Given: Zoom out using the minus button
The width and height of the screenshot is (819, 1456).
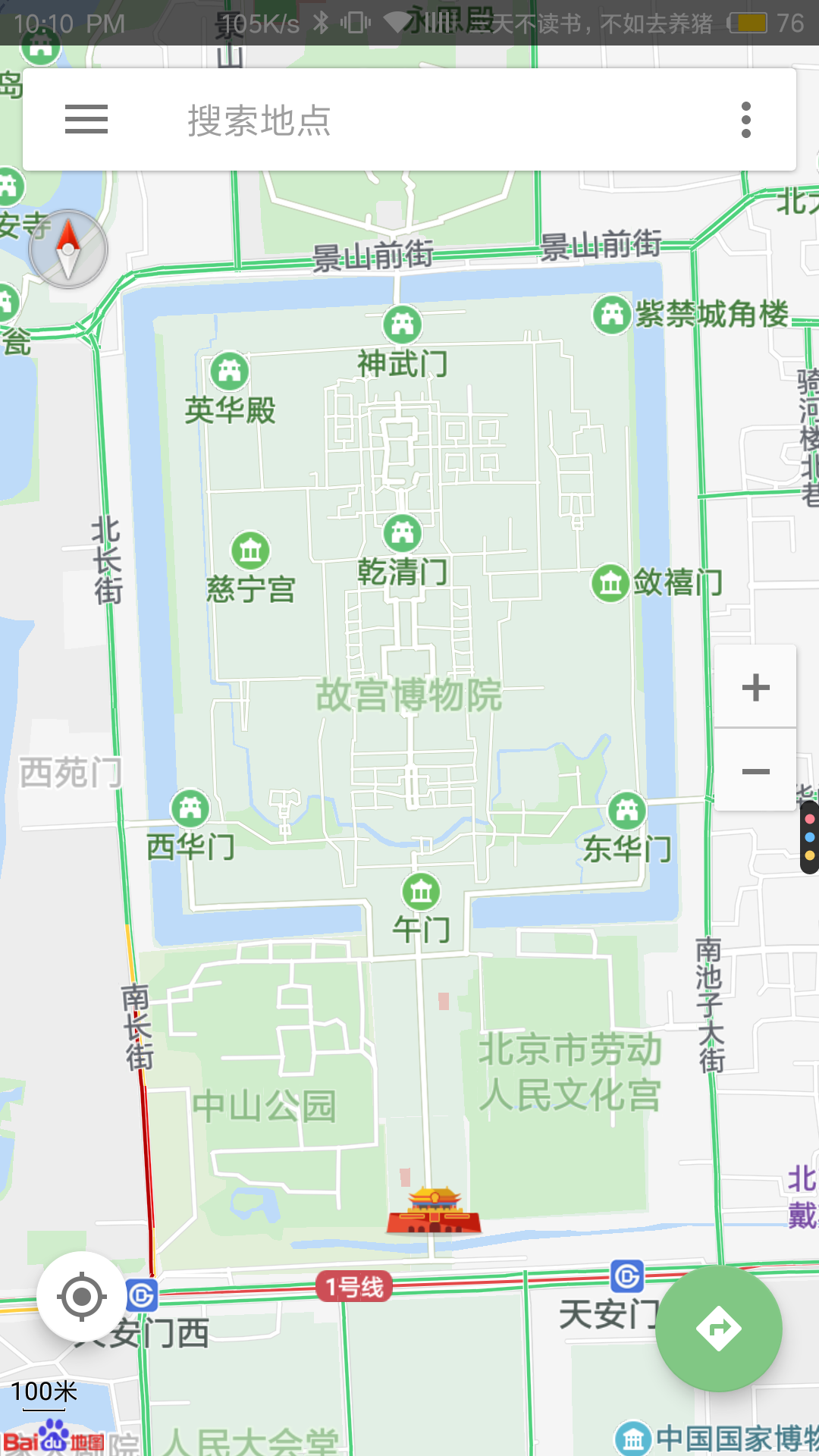Looking at the screenshot, I should coord(755,770).
